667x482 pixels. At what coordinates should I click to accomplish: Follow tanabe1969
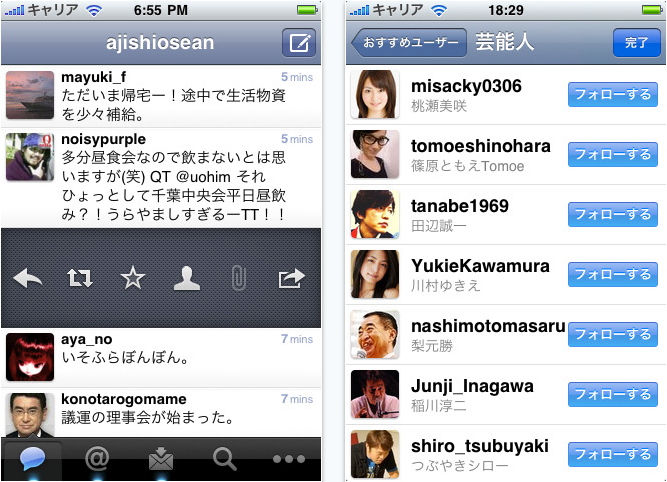click(x=612, y=215)
